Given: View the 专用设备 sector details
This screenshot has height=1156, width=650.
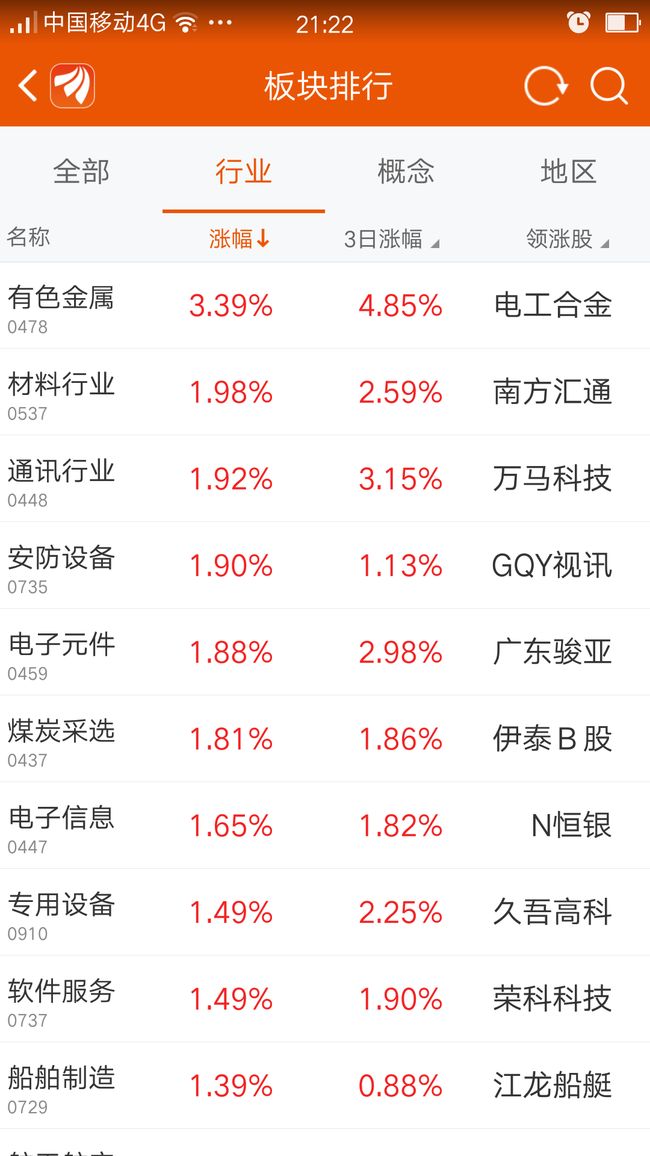Looking at the screenshot, I should click(x=325, y=912).
